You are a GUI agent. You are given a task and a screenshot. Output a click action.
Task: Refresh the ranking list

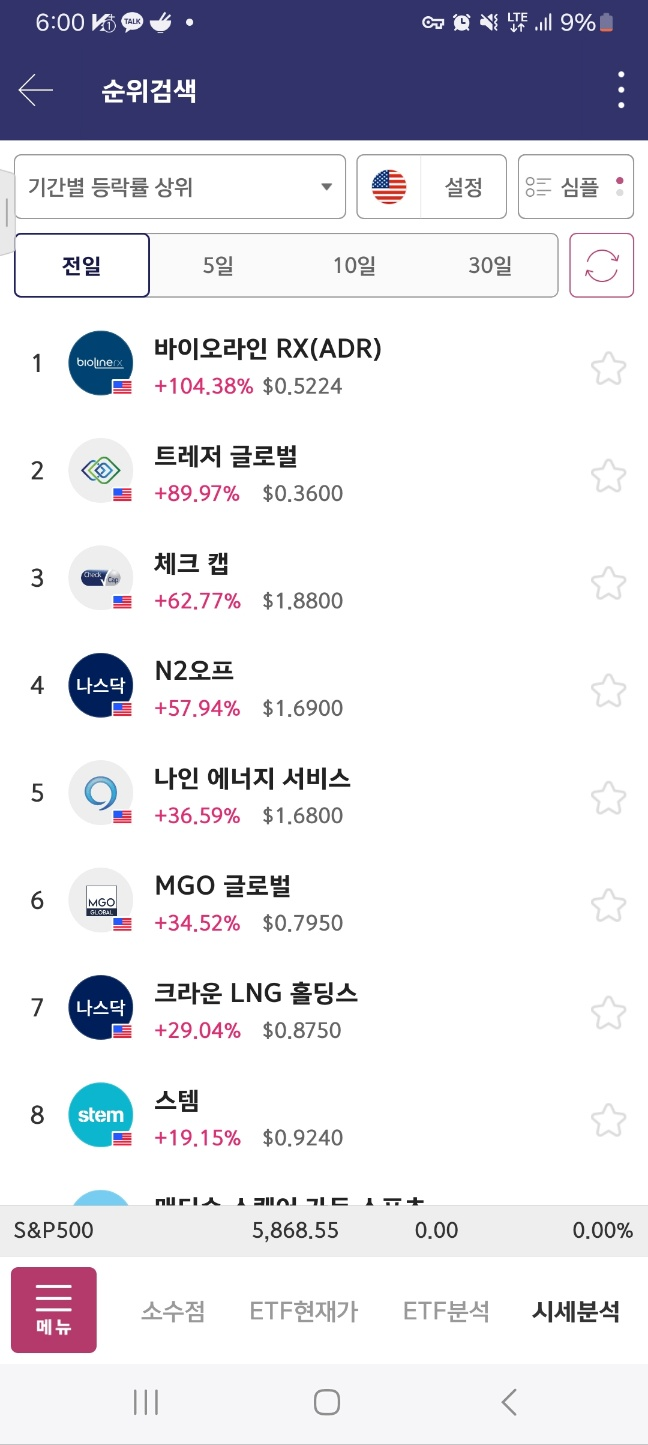coord(602,265)
